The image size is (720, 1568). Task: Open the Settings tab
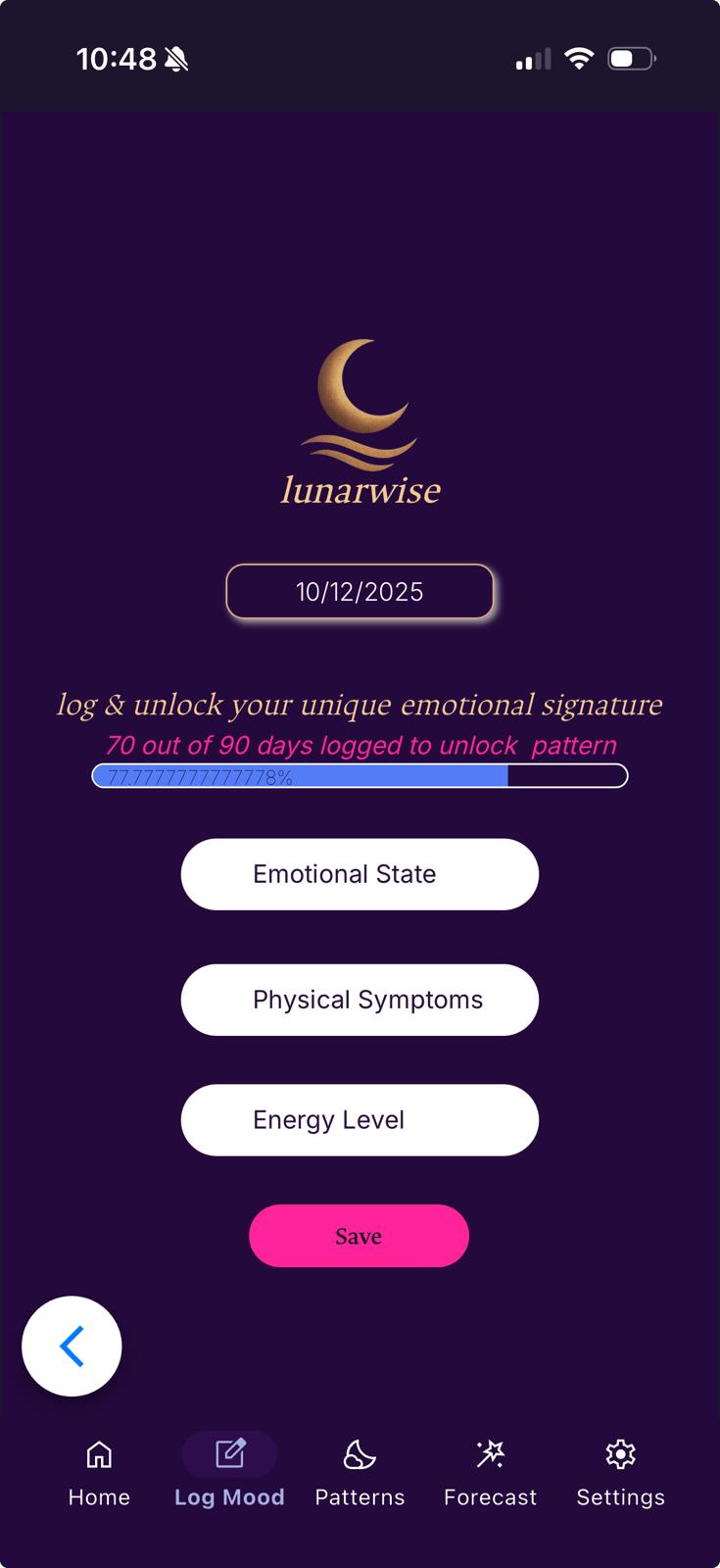click(620, 1472)
